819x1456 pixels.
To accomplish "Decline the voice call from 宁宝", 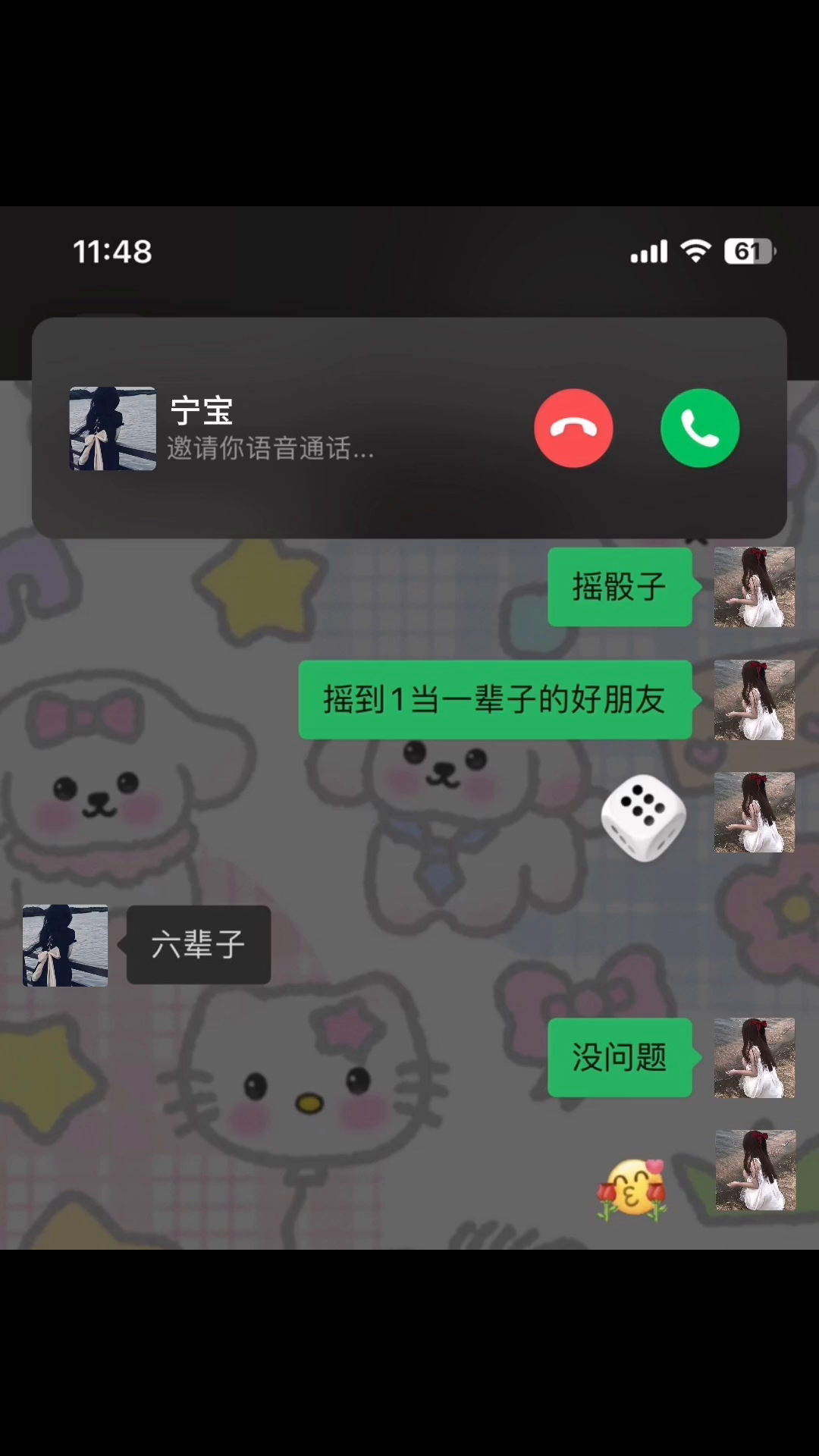I will (x=573, y=428).
